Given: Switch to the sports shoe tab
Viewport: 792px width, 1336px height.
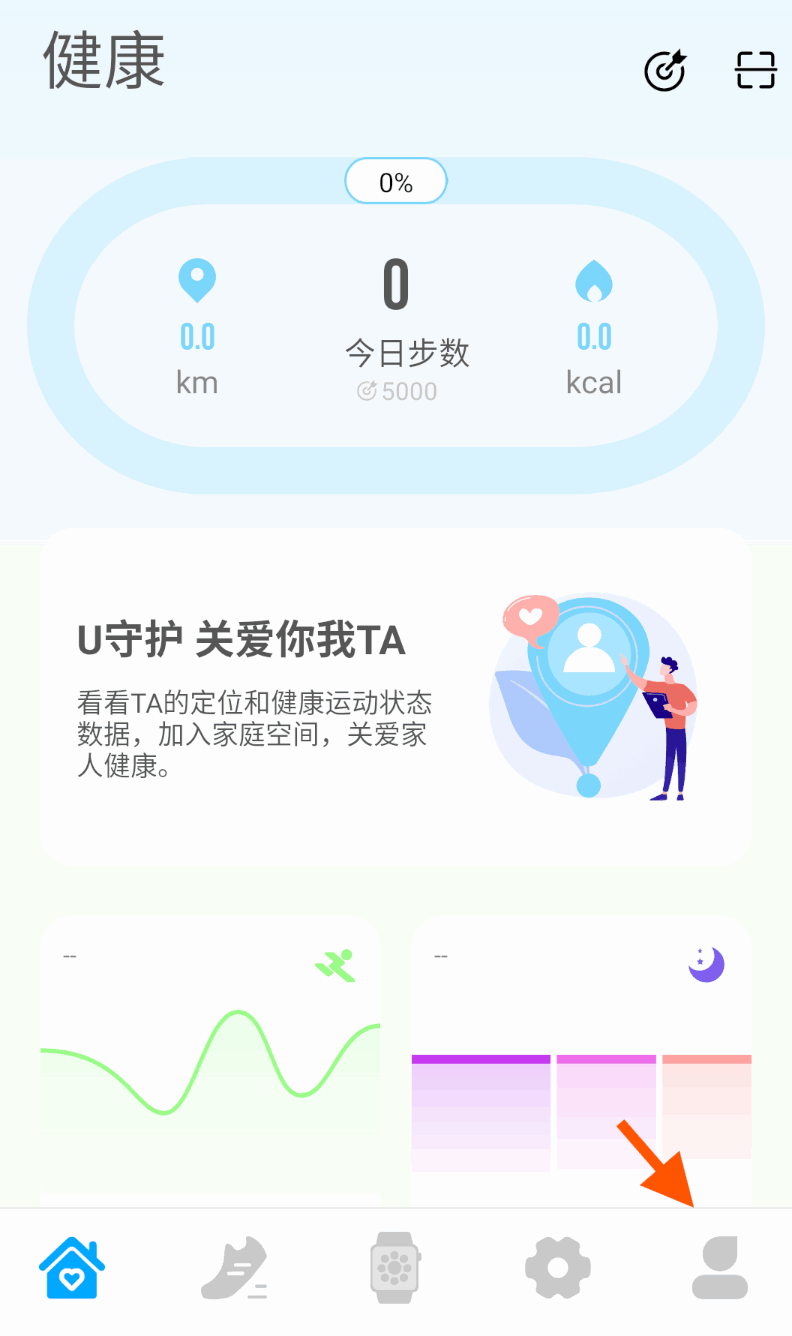Looking at the screenshot, I should click(234, 1268).
